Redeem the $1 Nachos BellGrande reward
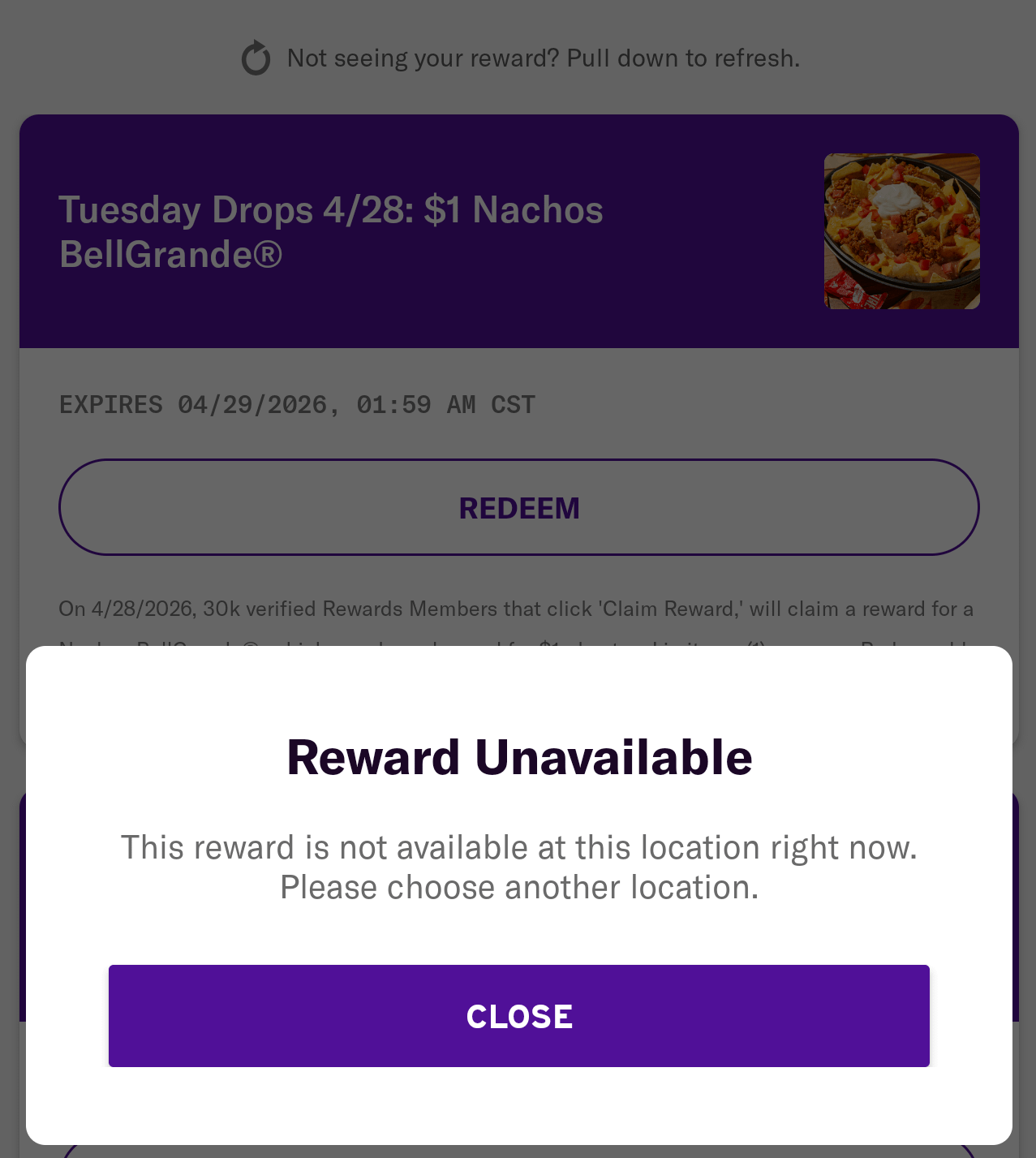This screenshot has height=1158, width=1036. tap(518, 508)
